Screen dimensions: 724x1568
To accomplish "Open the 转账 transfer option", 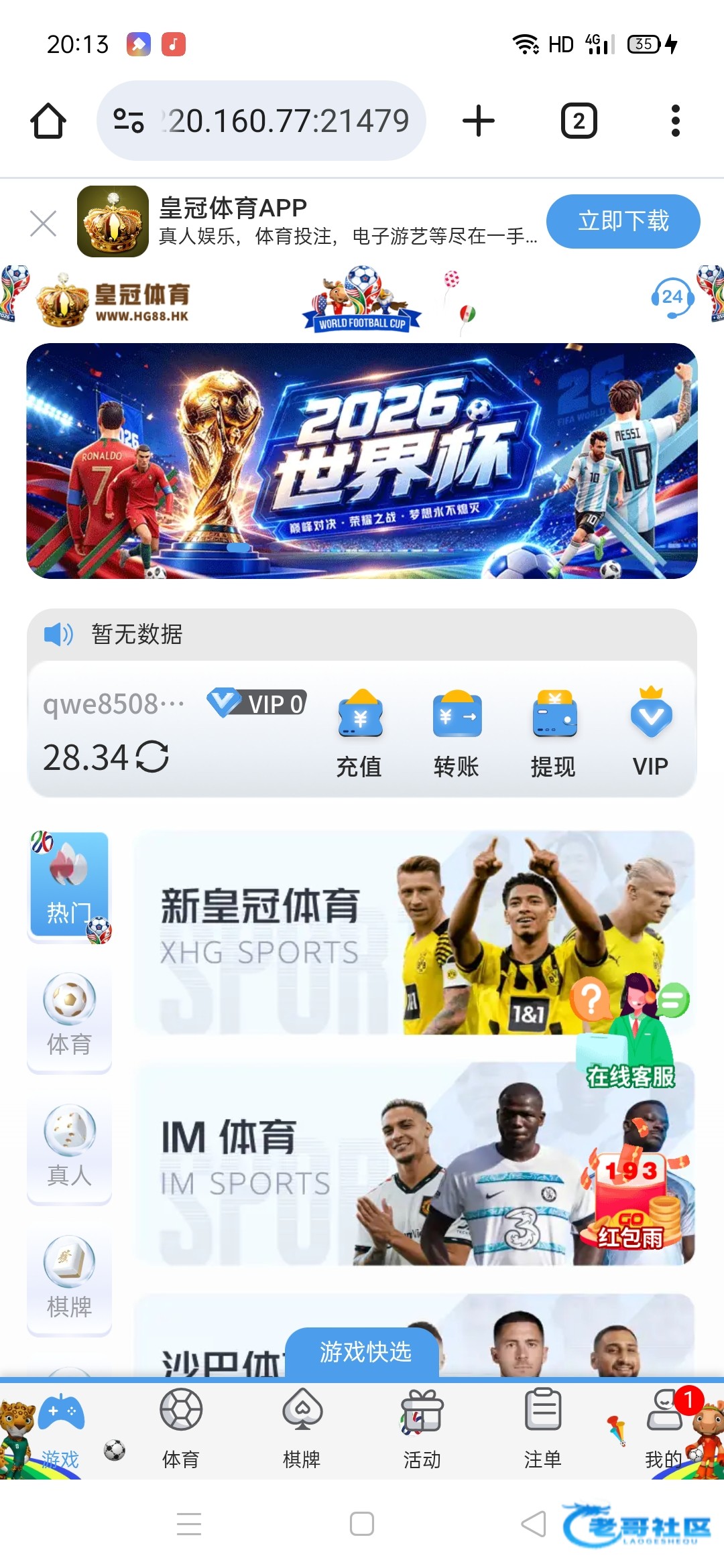I will tap(456, 733).
